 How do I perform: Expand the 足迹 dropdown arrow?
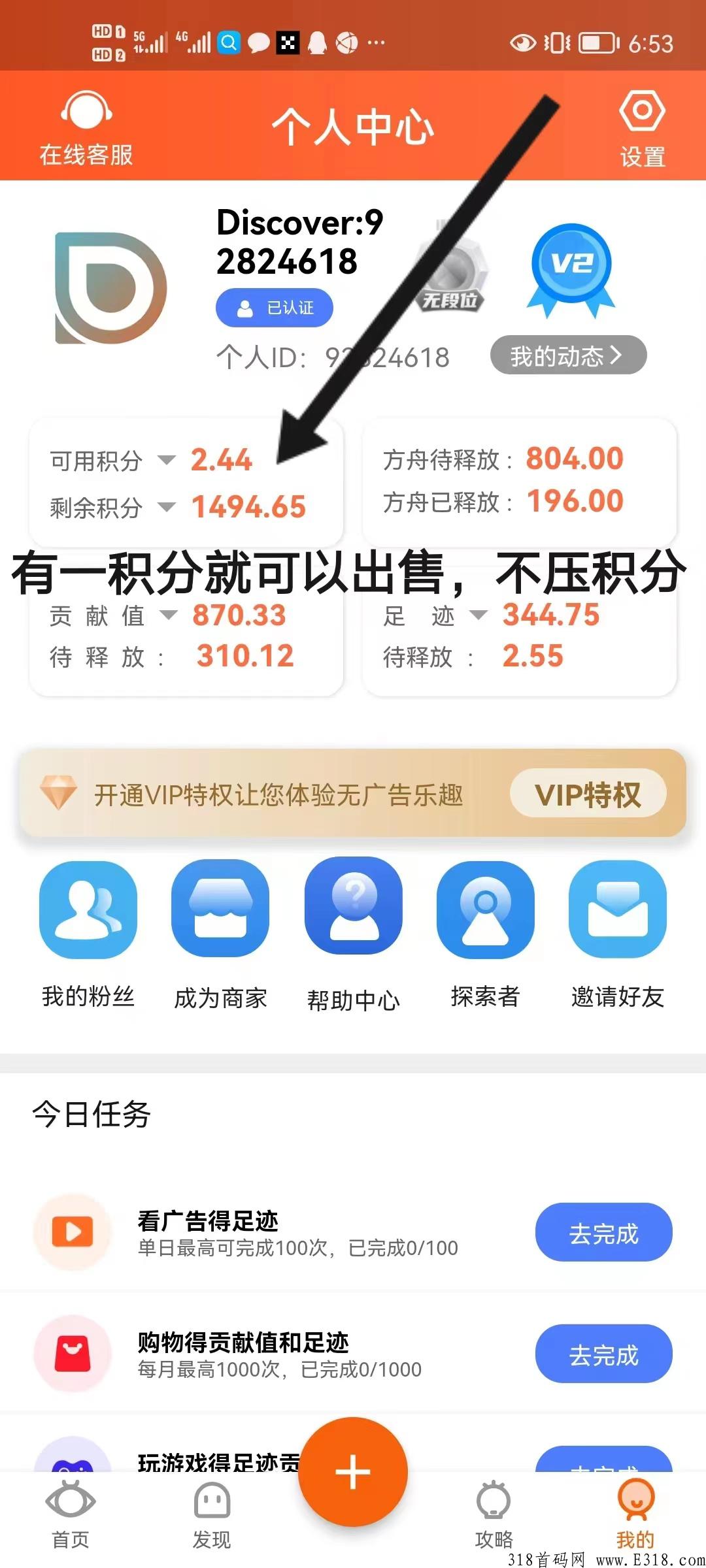click(479, 615)
